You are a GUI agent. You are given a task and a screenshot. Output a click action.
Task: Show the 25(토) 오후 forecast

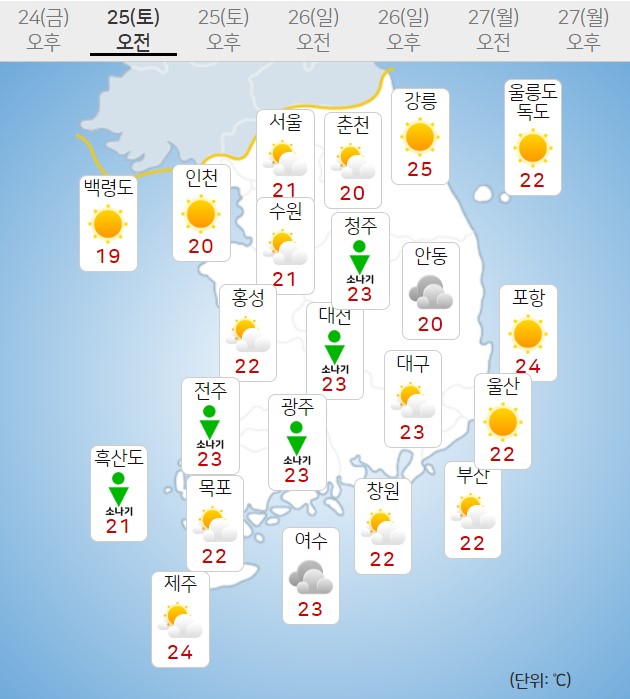pos(223,29)
